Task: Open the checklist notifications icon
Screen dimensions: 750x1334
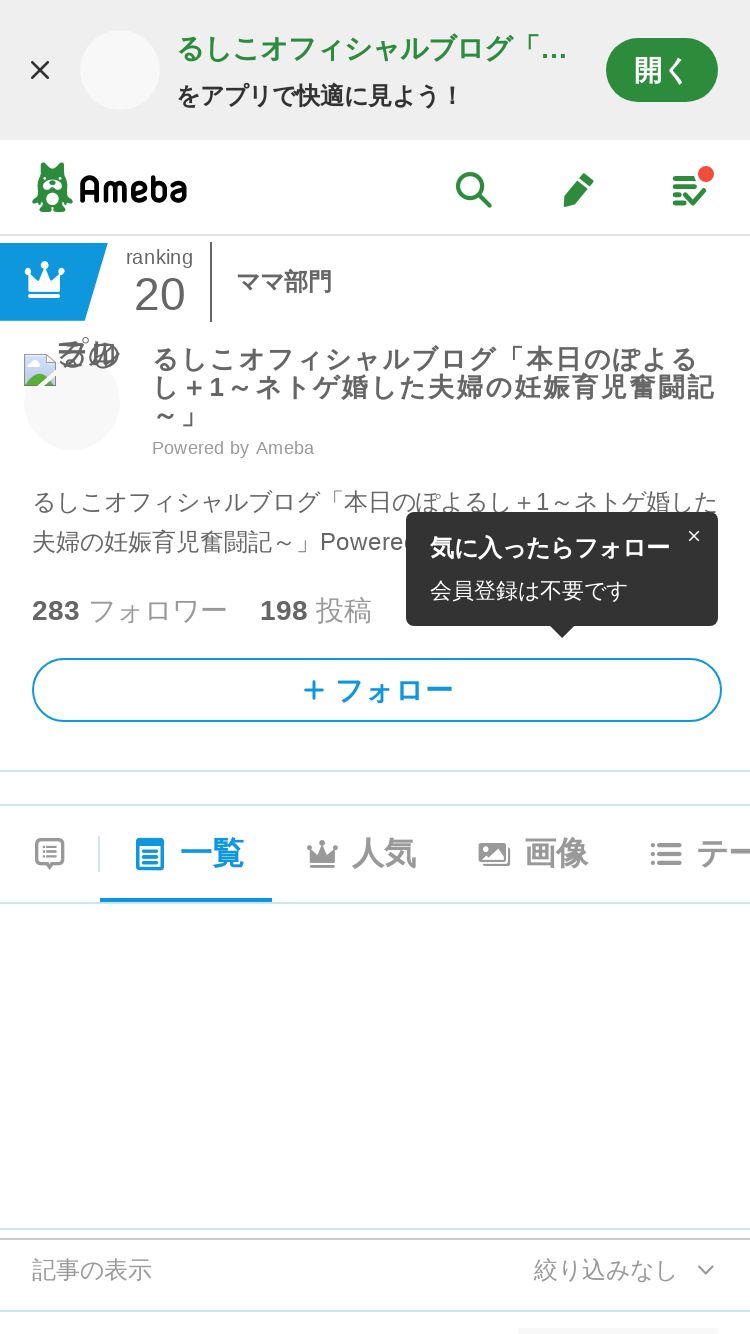Action: point(690,188)
